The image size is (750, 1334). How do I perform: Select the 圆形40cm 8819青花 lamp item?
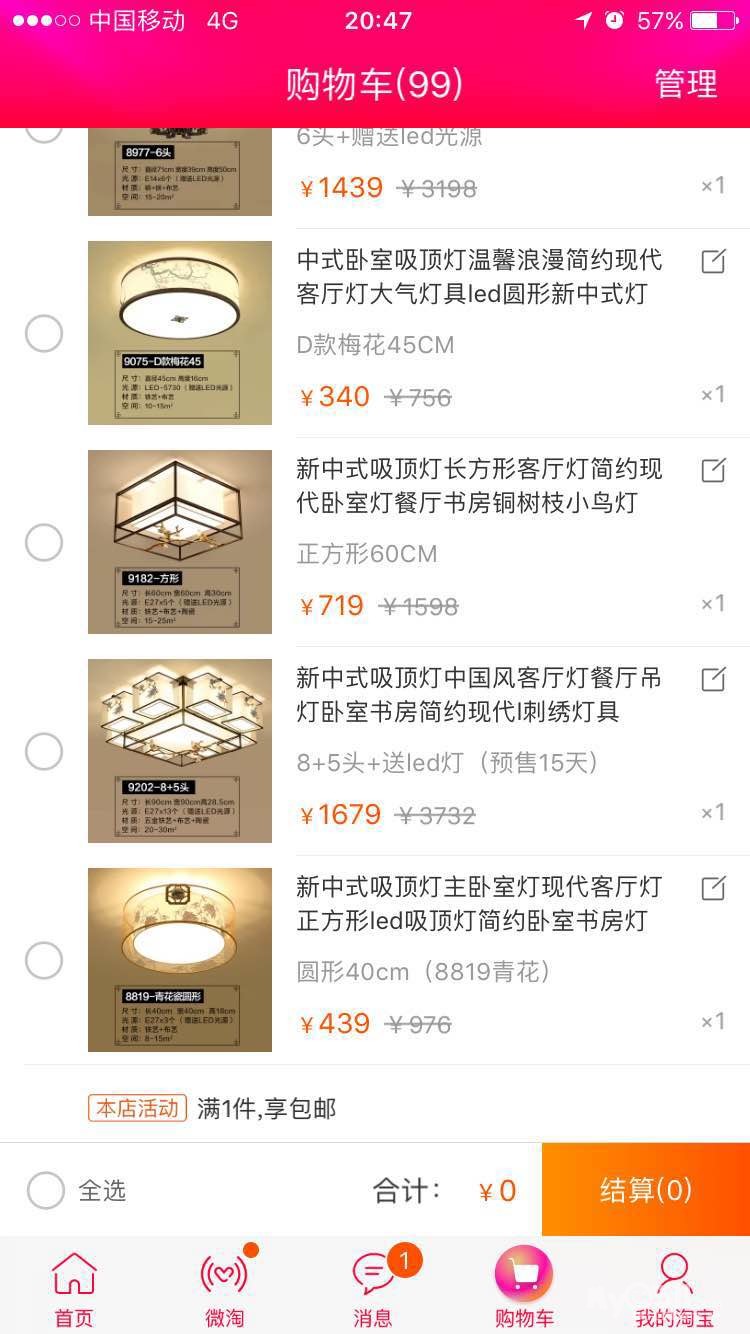point(44,960)
